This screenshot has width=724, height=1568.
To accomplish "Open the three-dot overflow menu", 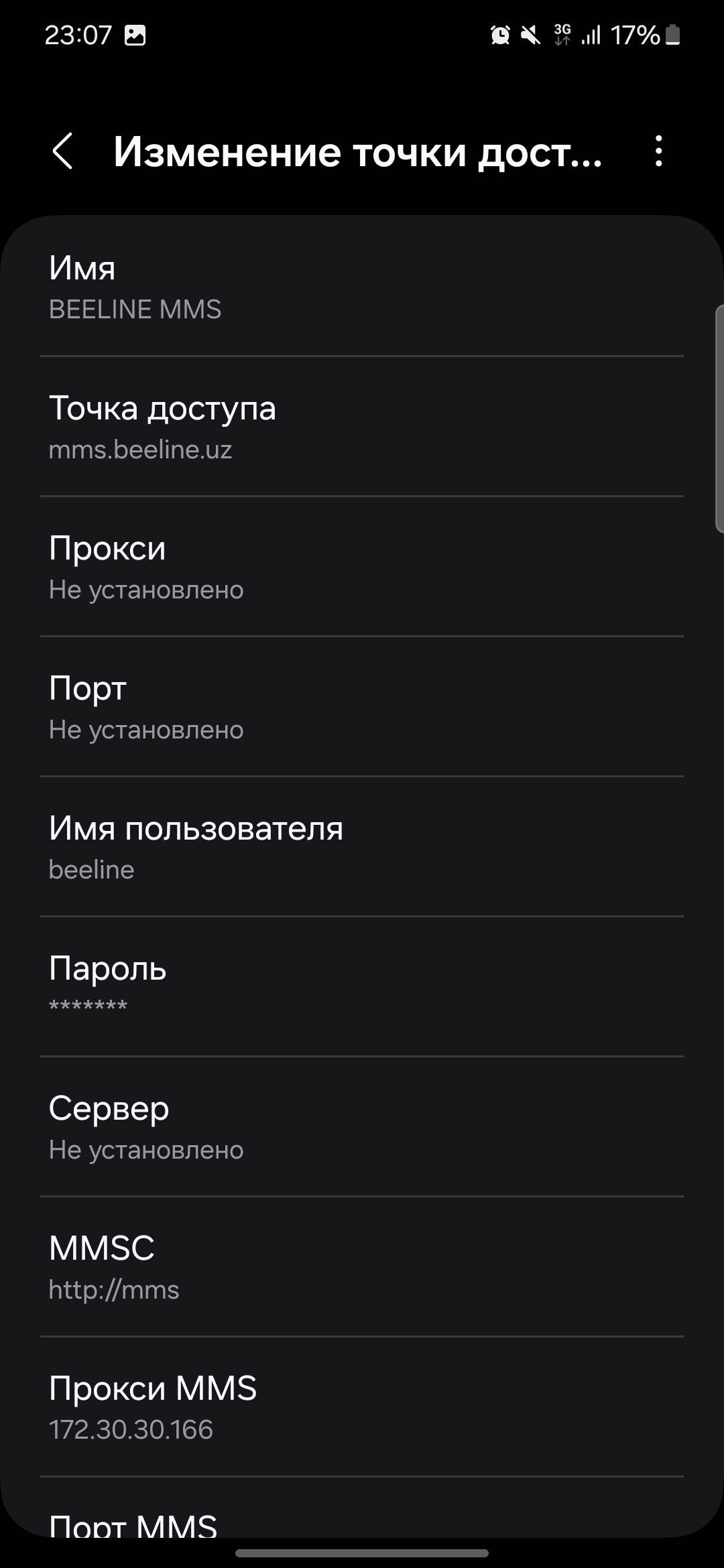I will point(659,151).
